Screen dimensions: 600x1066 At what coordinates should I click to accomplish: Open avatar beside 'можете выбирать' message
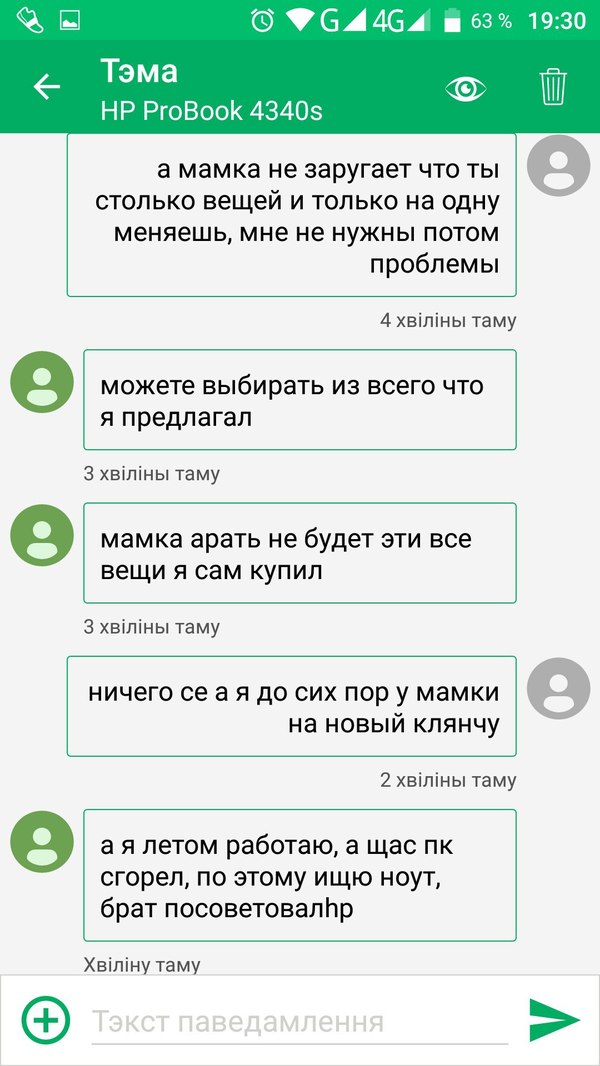(41, 382)
